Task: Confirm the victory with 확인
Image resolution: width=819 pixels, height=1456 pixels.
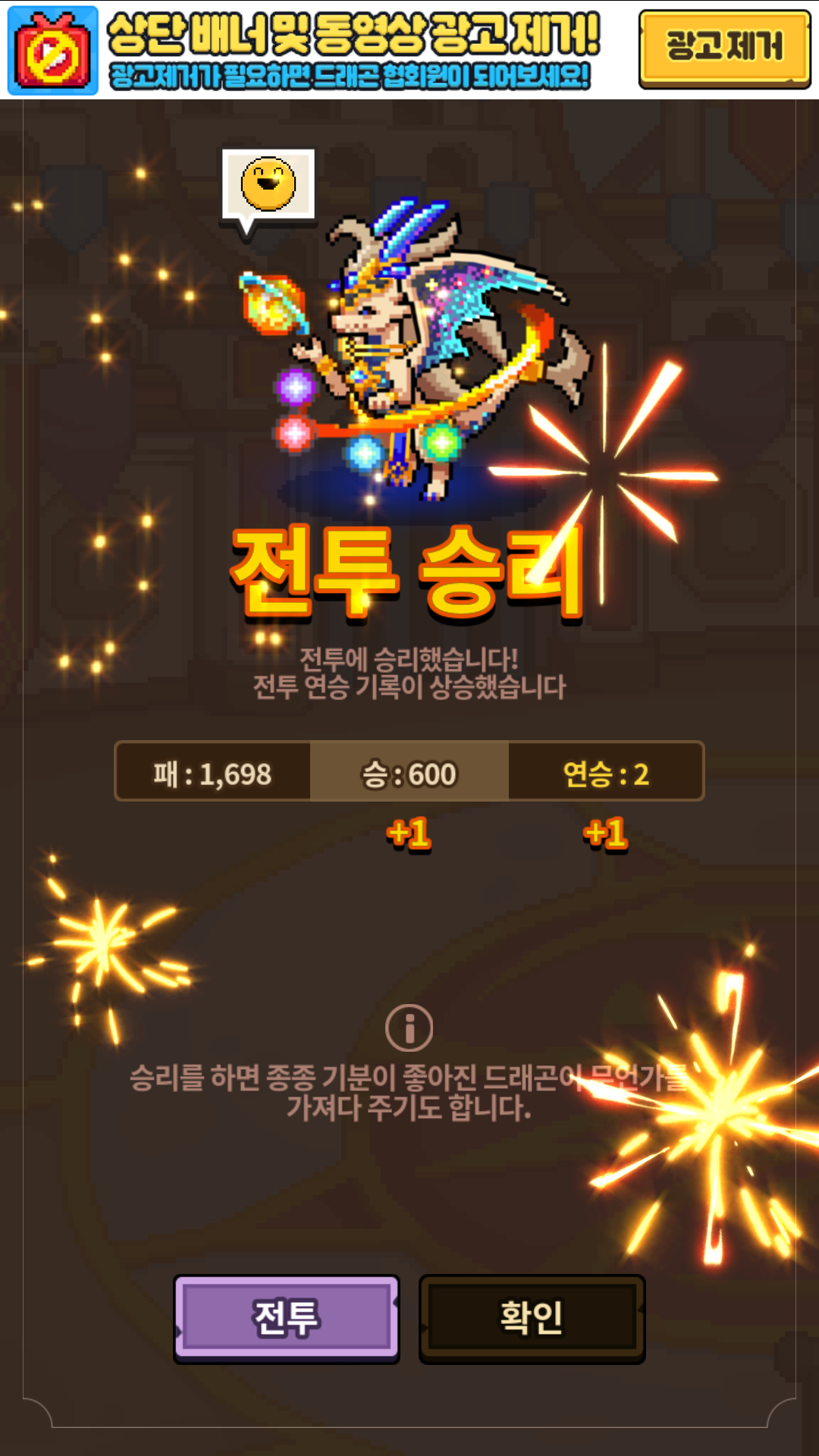Action: (532, 1318)
